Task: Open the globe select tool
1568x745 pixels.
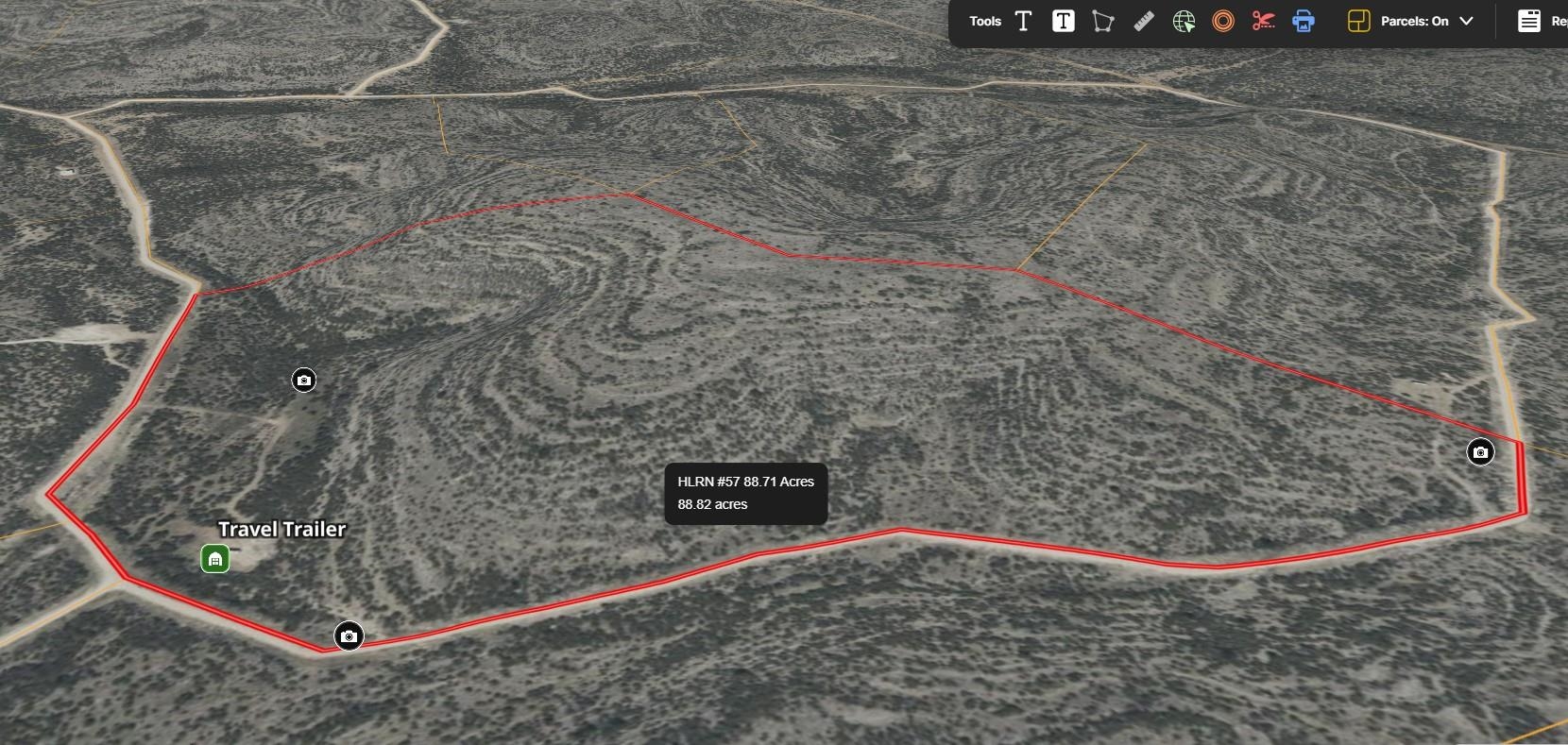Action: click(1184, 21)
